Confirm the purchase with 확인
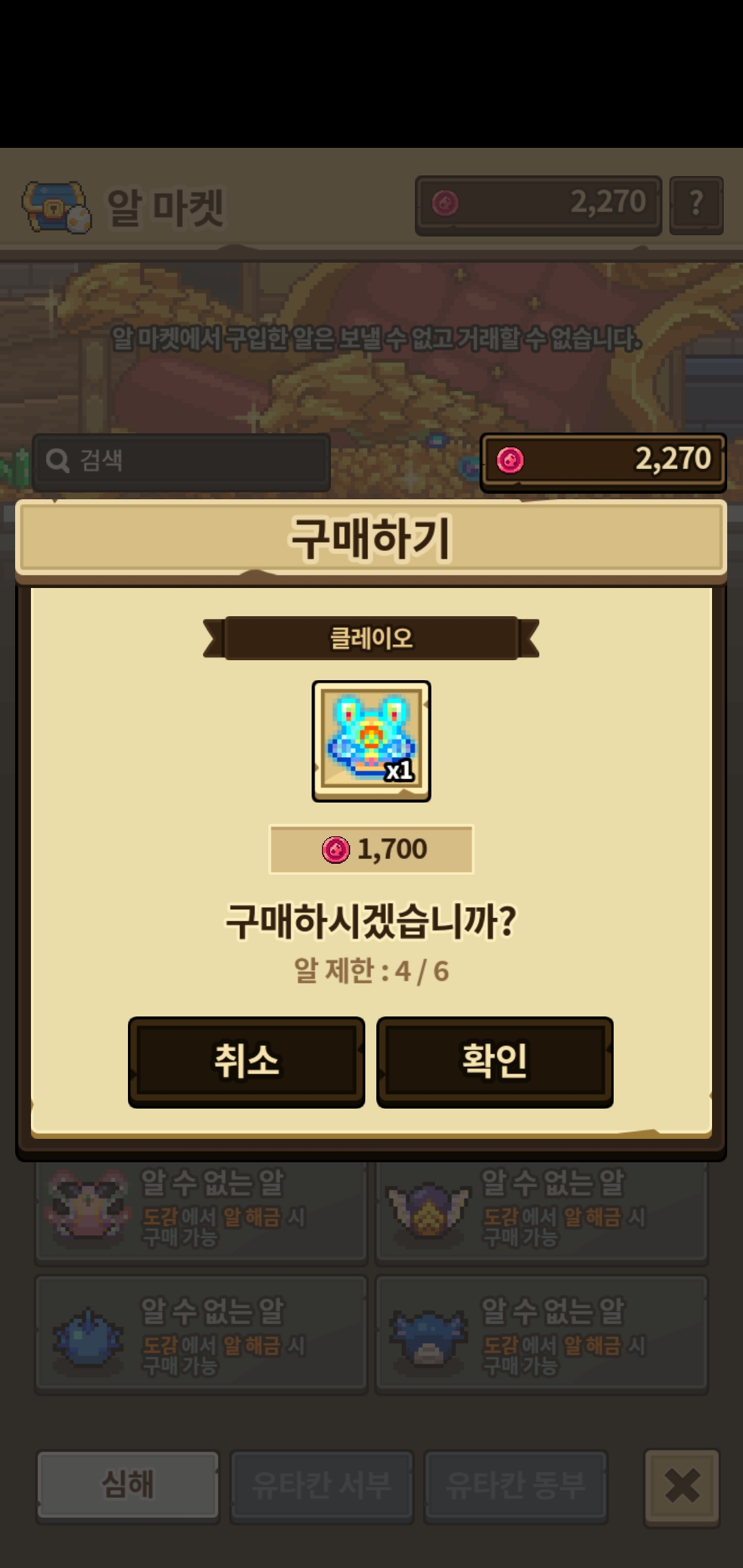Viewport: 743px width, 1568px height. tap(495, 1061)
